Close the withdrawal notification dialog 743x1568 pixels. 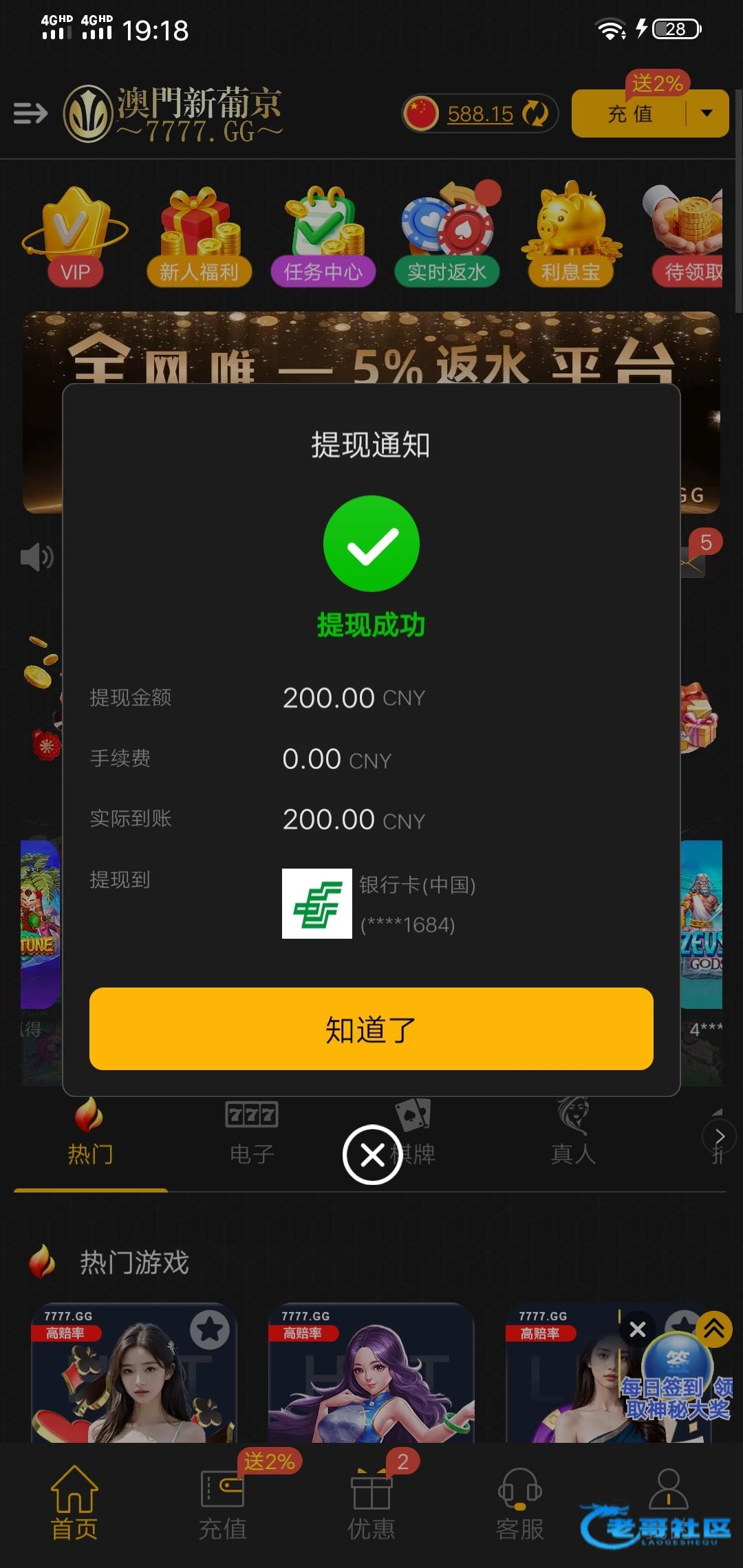[372, 1155]
